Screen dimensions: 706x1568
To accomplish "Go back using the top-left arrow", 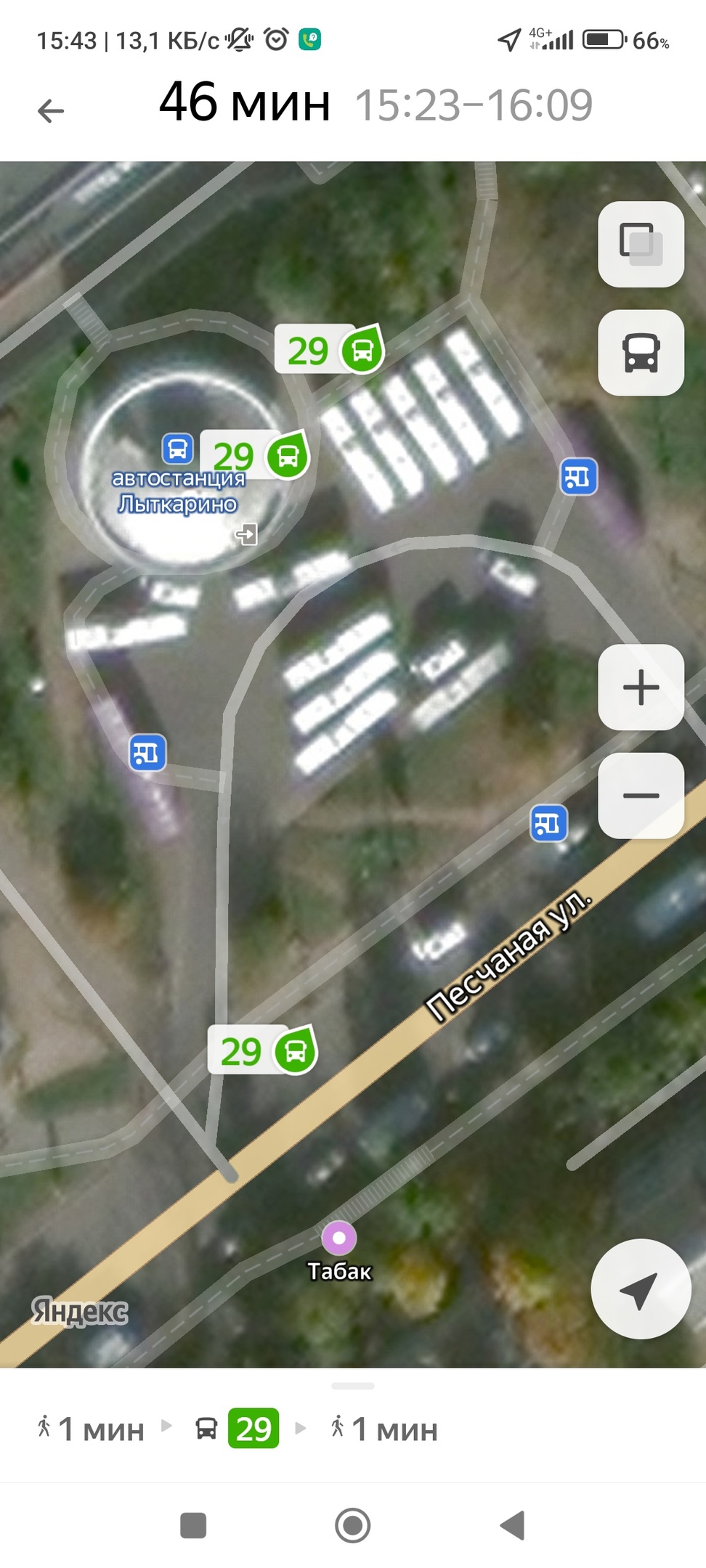I will pos(51,111).
